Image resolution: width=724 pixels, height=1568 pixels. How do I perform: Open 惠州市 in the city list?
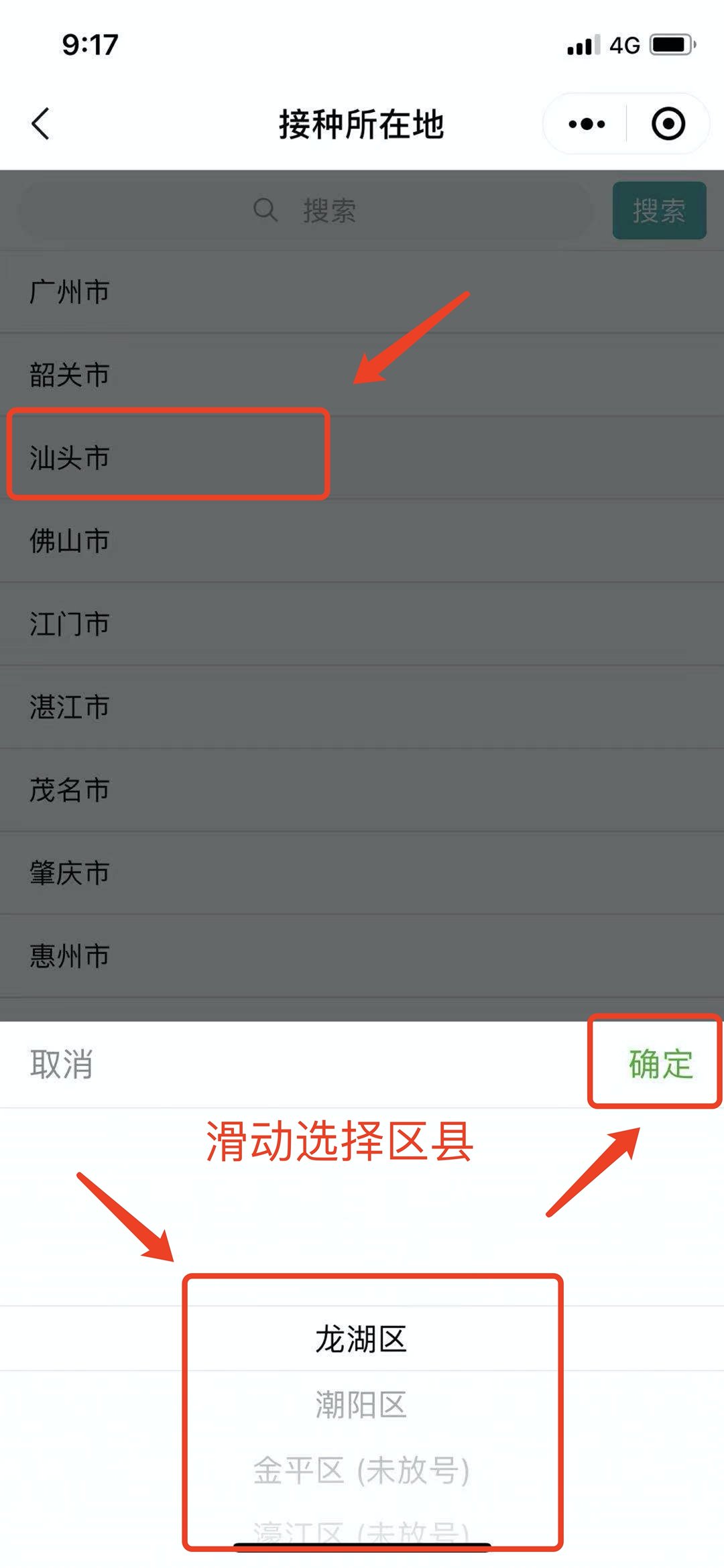pos(70,956)
